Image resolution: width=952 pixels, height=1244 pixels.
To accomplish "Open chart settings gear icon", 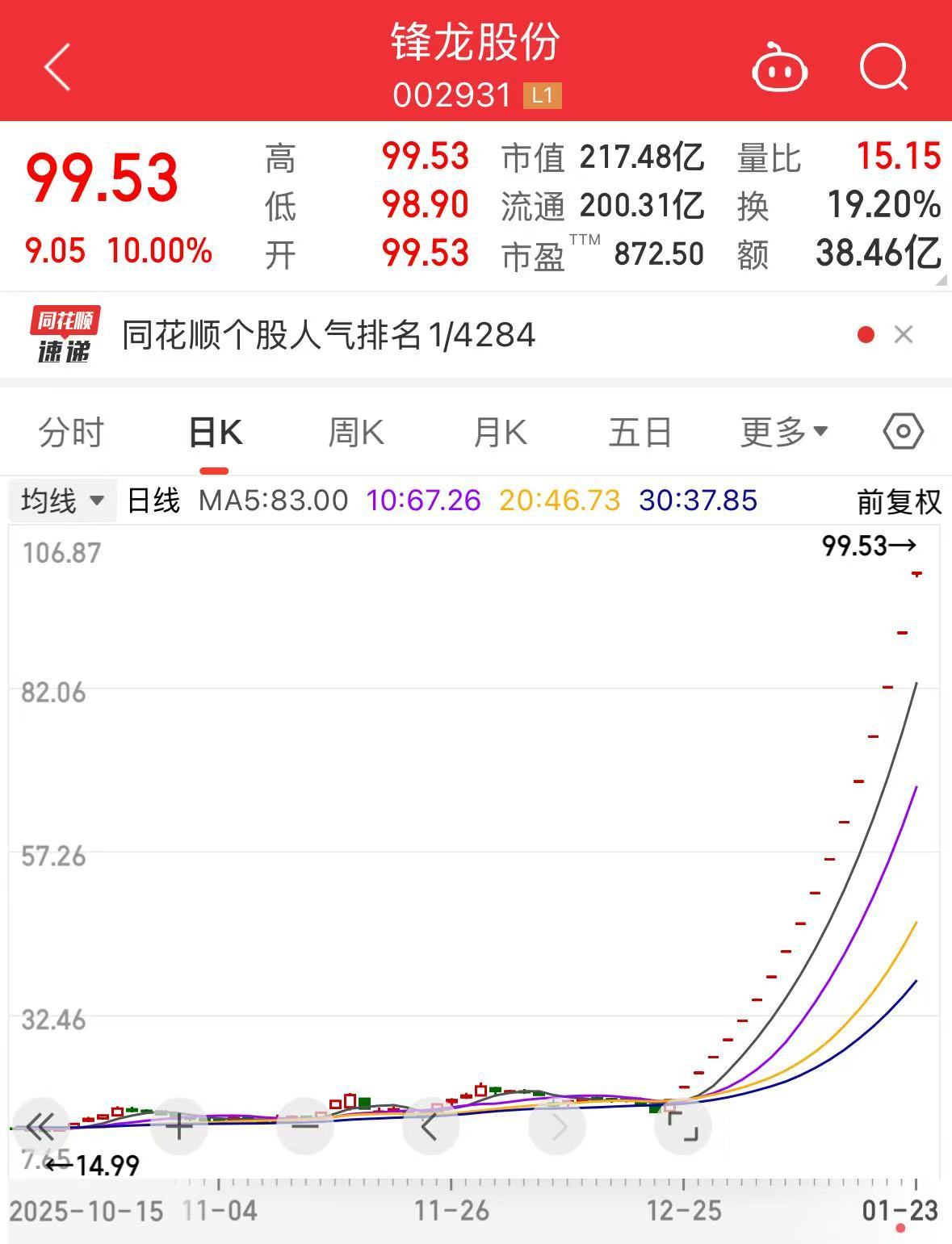I will pyautogui.click(x=903, y=432).
